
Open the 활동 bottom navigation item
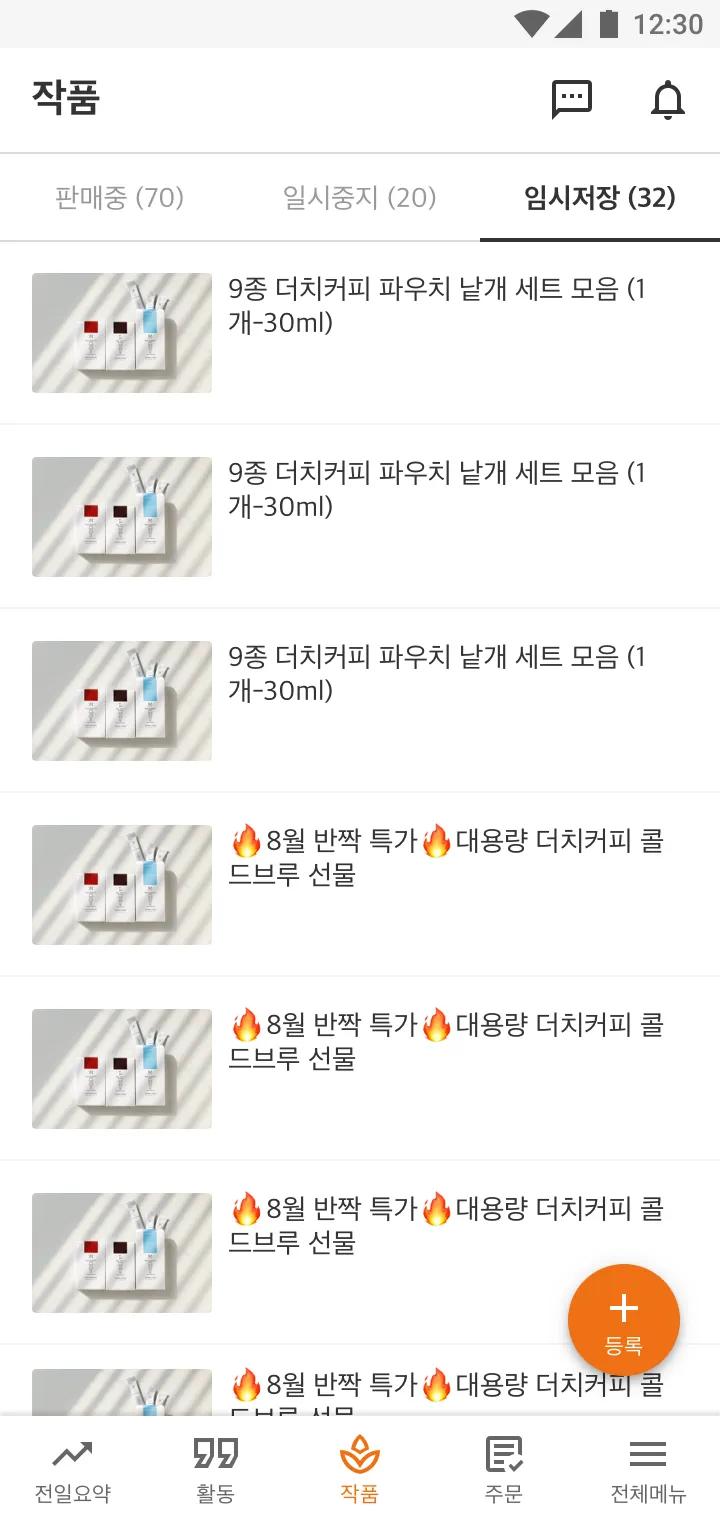[216, 1470]
